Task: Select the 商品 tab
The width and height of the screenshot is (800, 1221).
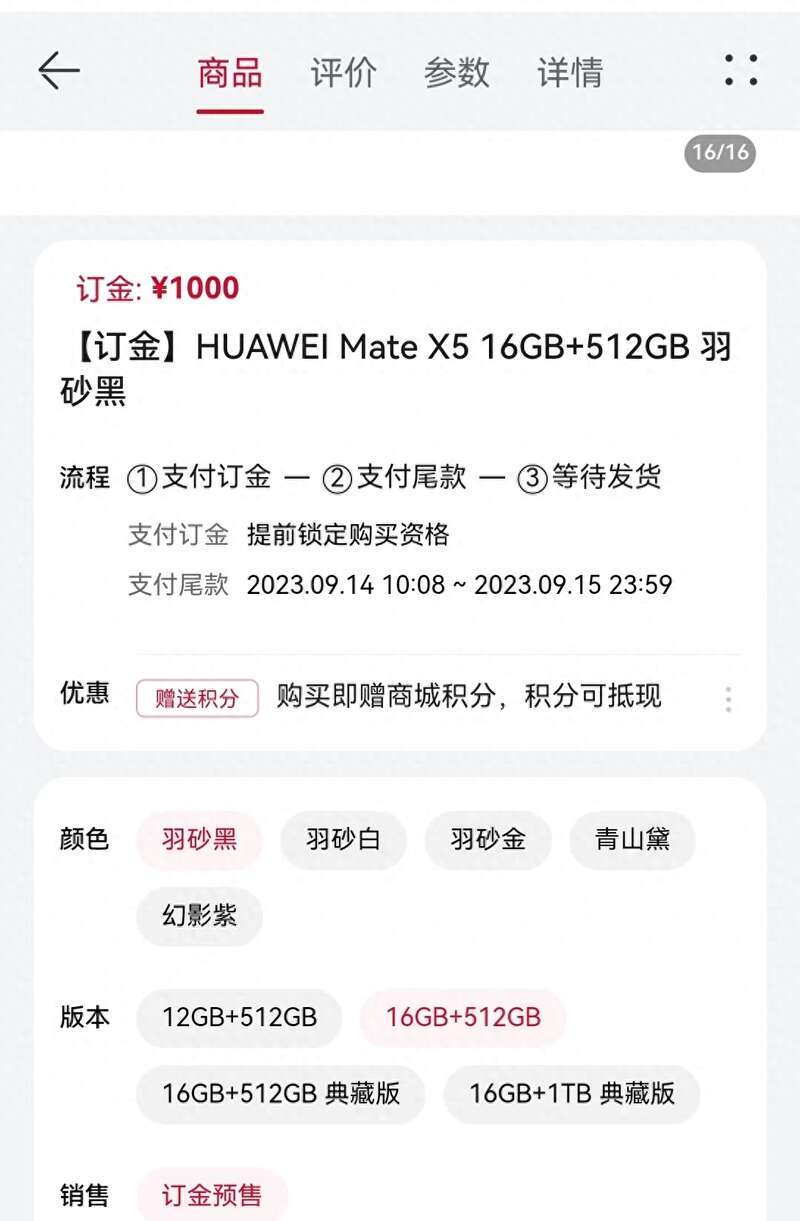Action: 230,73
